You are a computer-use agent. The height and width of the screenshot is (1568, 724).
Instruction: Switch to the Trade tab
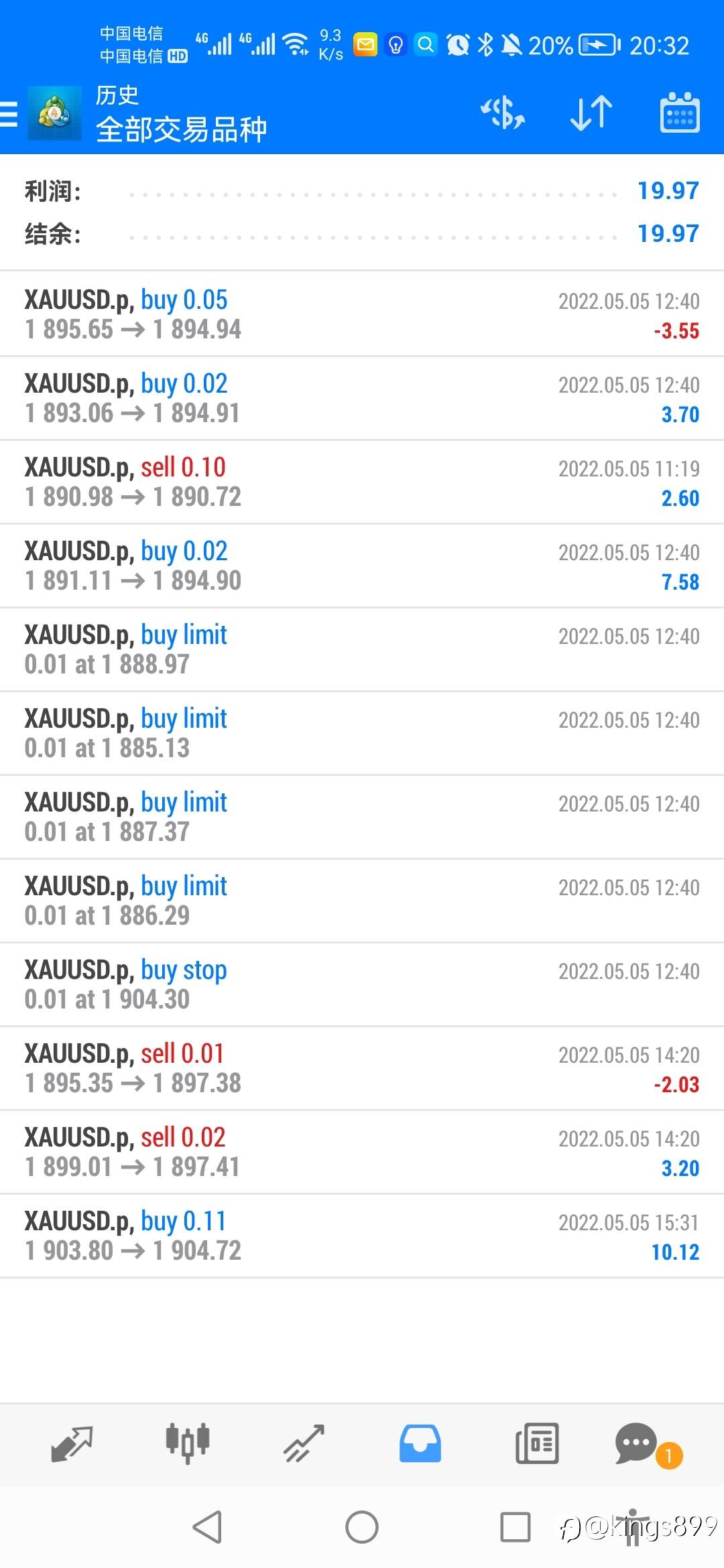coord(304,1443)
